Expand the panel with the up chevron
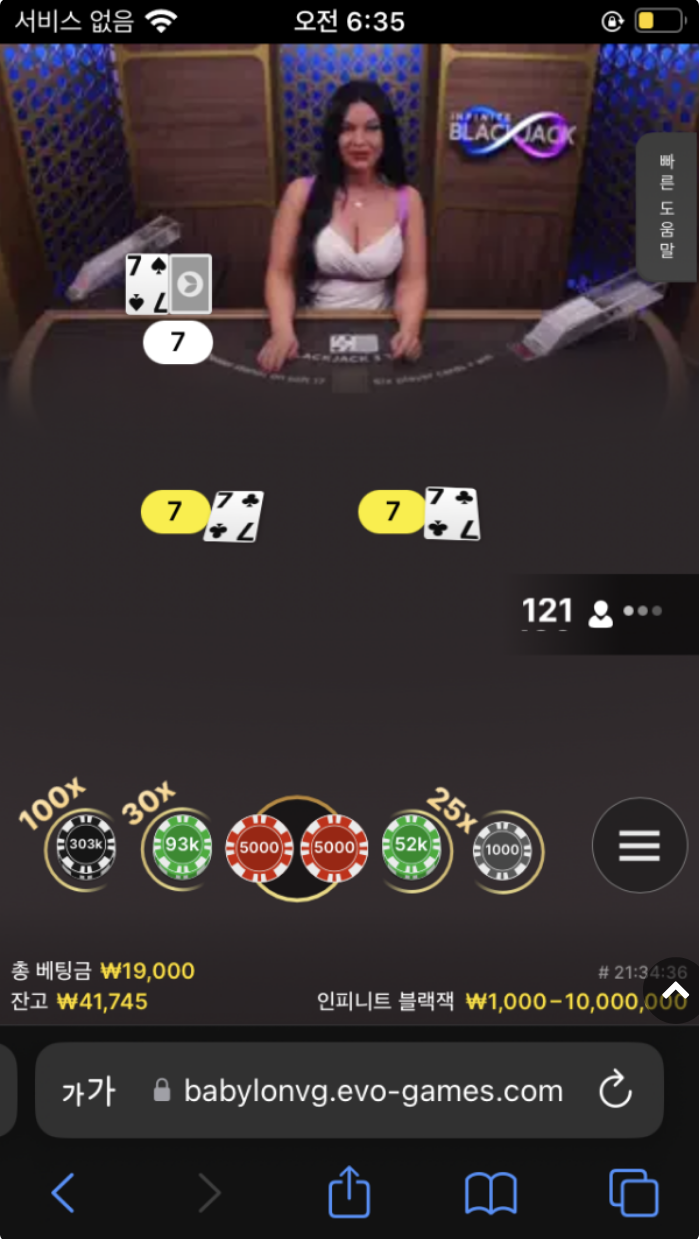 tap(675, 991)
